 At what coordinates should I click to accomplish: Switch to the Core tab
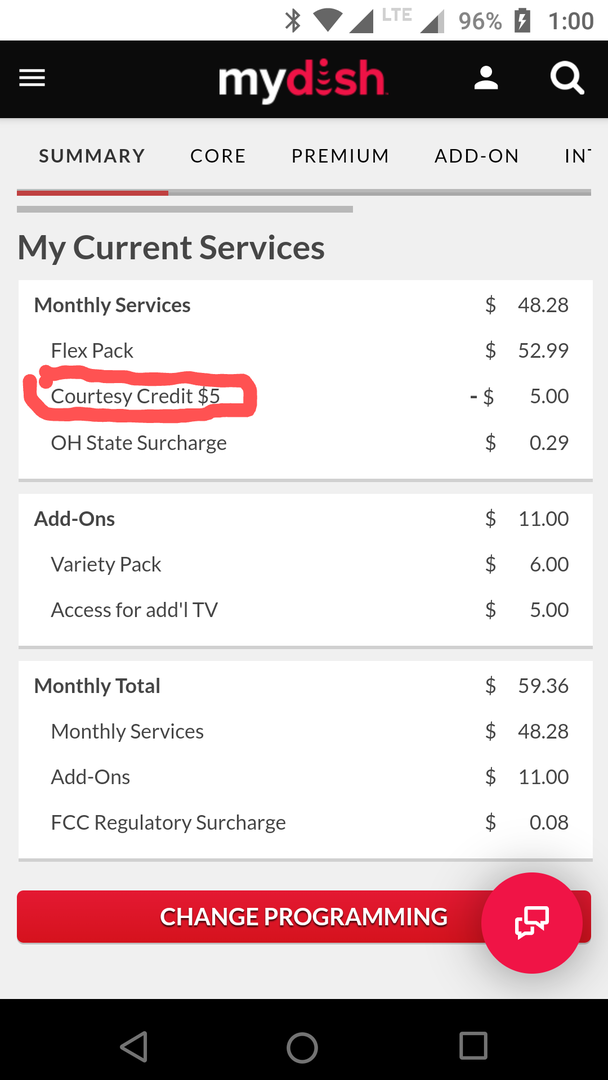(218, 156)
